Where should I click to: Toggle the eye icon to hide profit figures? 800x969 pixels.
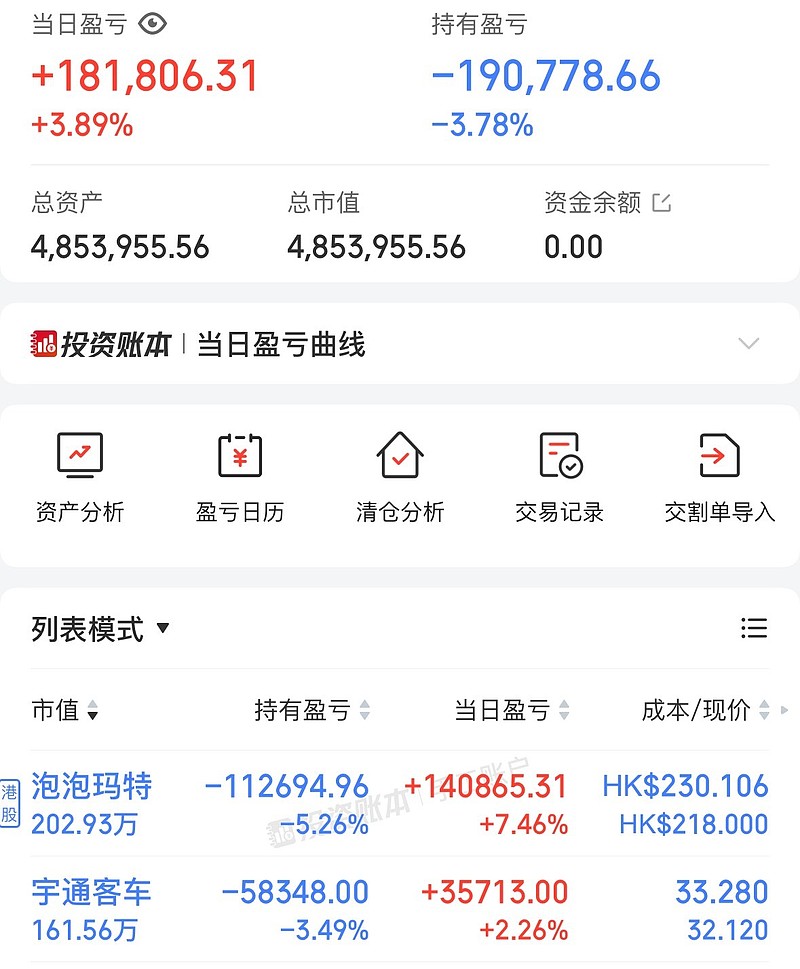click(x=152, y=23)
